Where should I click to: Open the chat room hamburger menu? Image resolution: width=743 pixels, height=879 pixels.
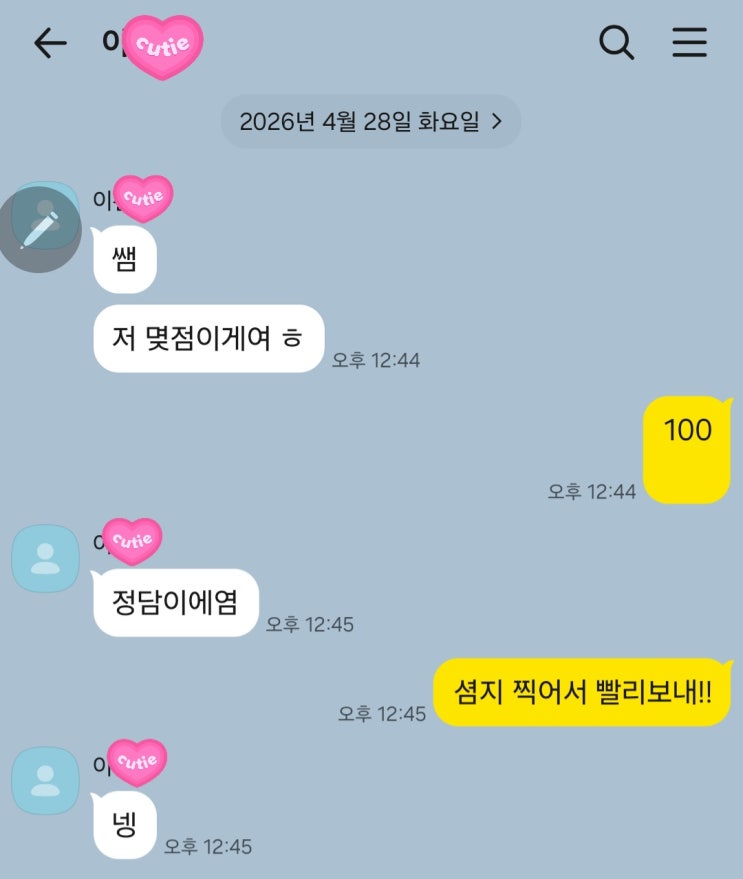689,42
